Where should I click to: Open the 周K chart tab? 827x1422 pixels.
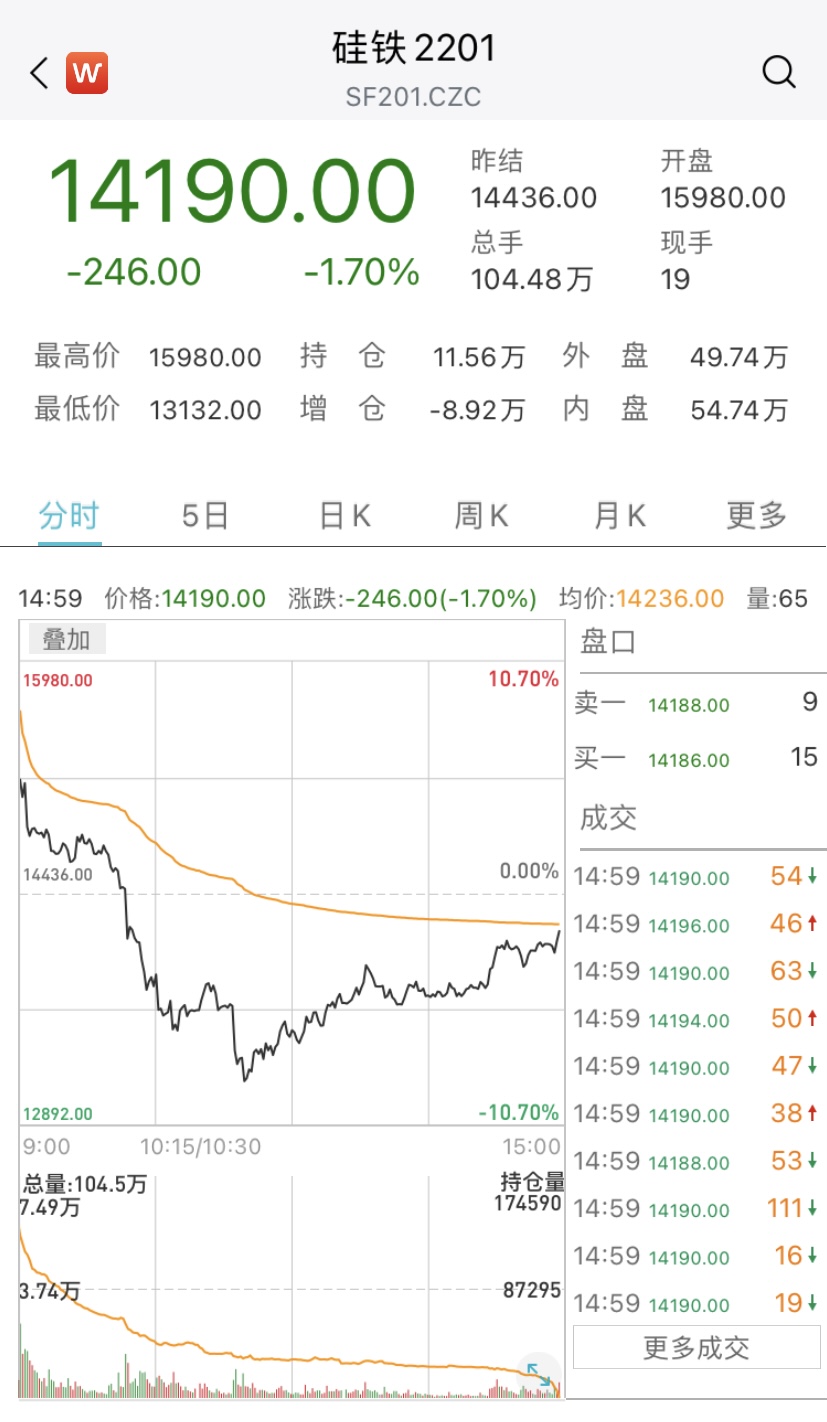[x=482, y=516]
